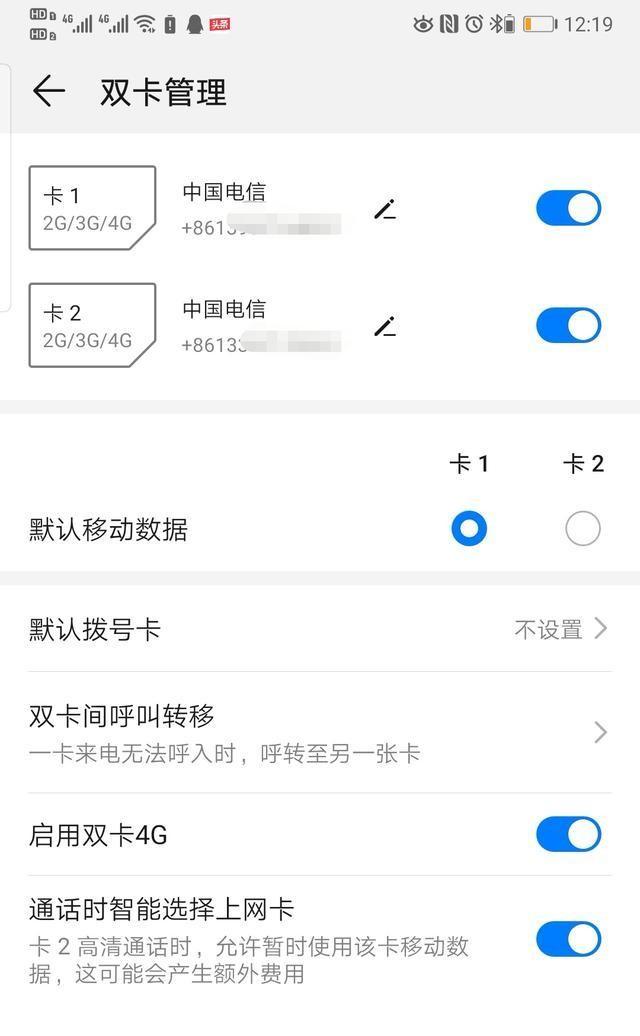Go back from 双卡管理
This screenshot has height=1036, width=640.
48,92
